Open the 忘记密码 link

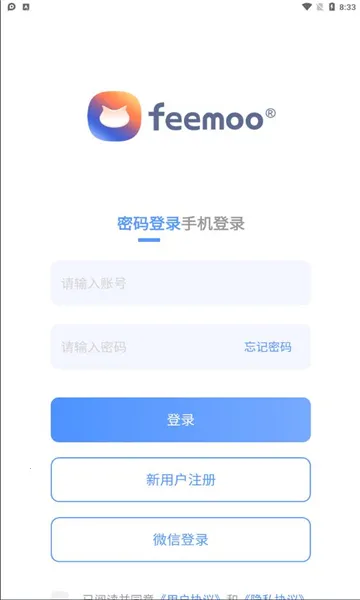pos(268,347)
